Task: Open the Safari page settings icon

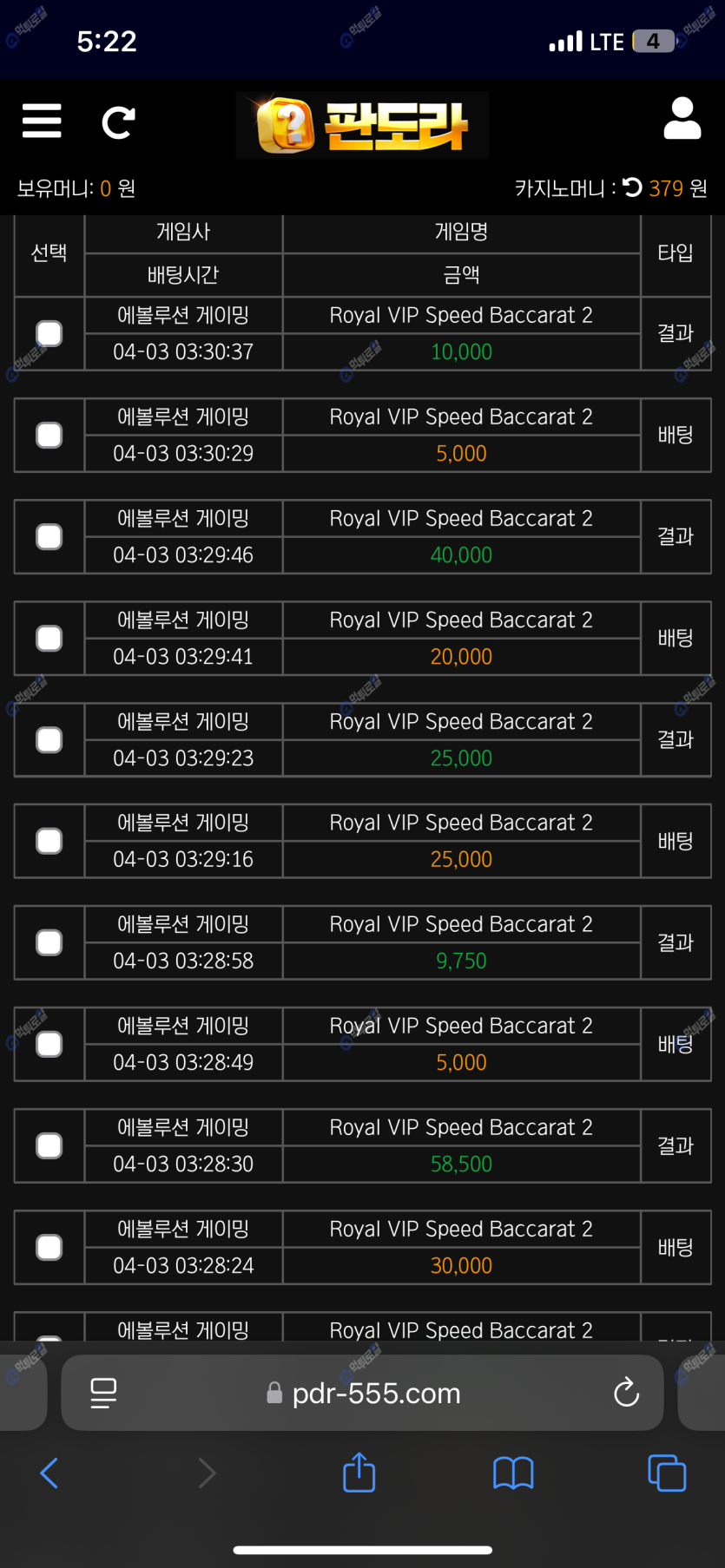Action: (x=103, y=1393)
